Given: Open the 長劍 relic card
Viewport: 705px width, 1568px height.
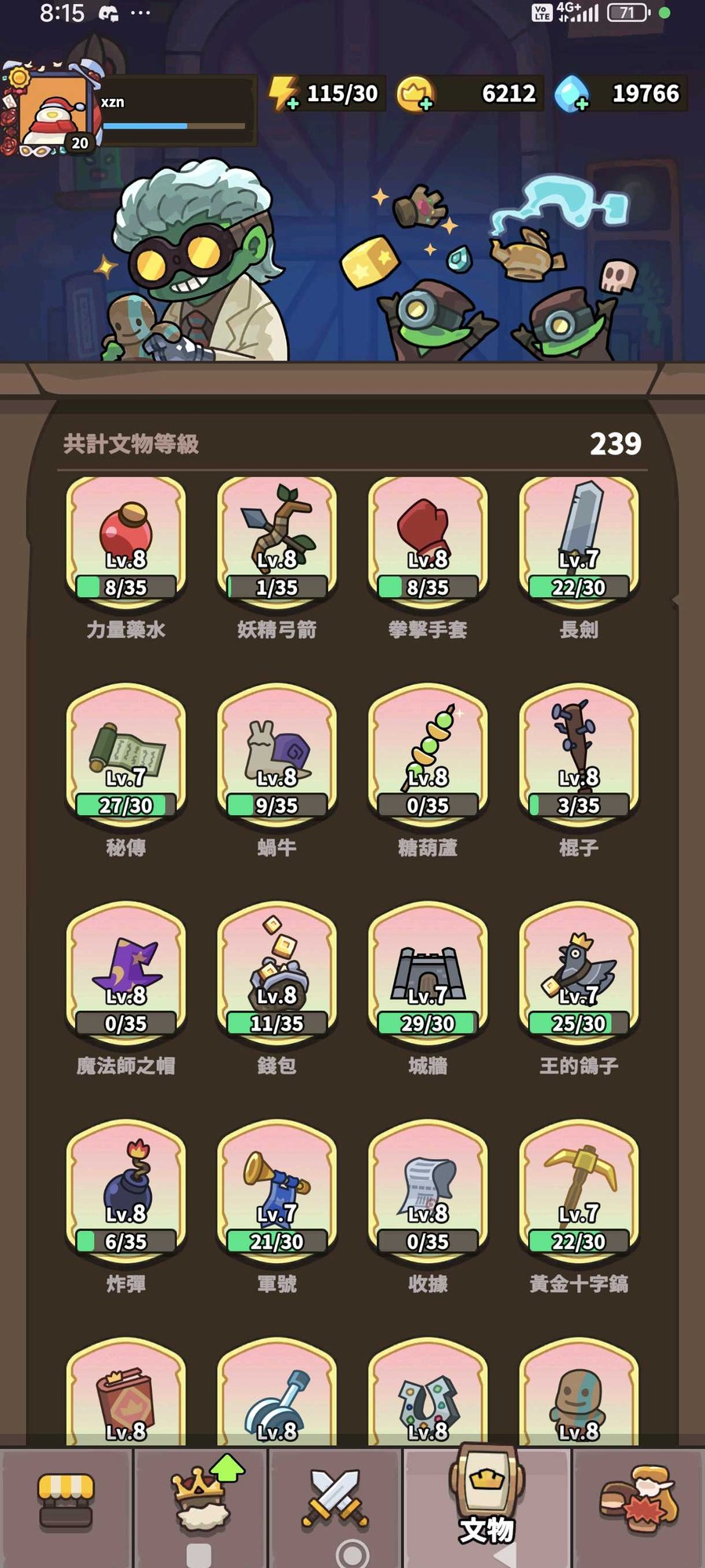Looking at the screenshot, I should point(579,542).
